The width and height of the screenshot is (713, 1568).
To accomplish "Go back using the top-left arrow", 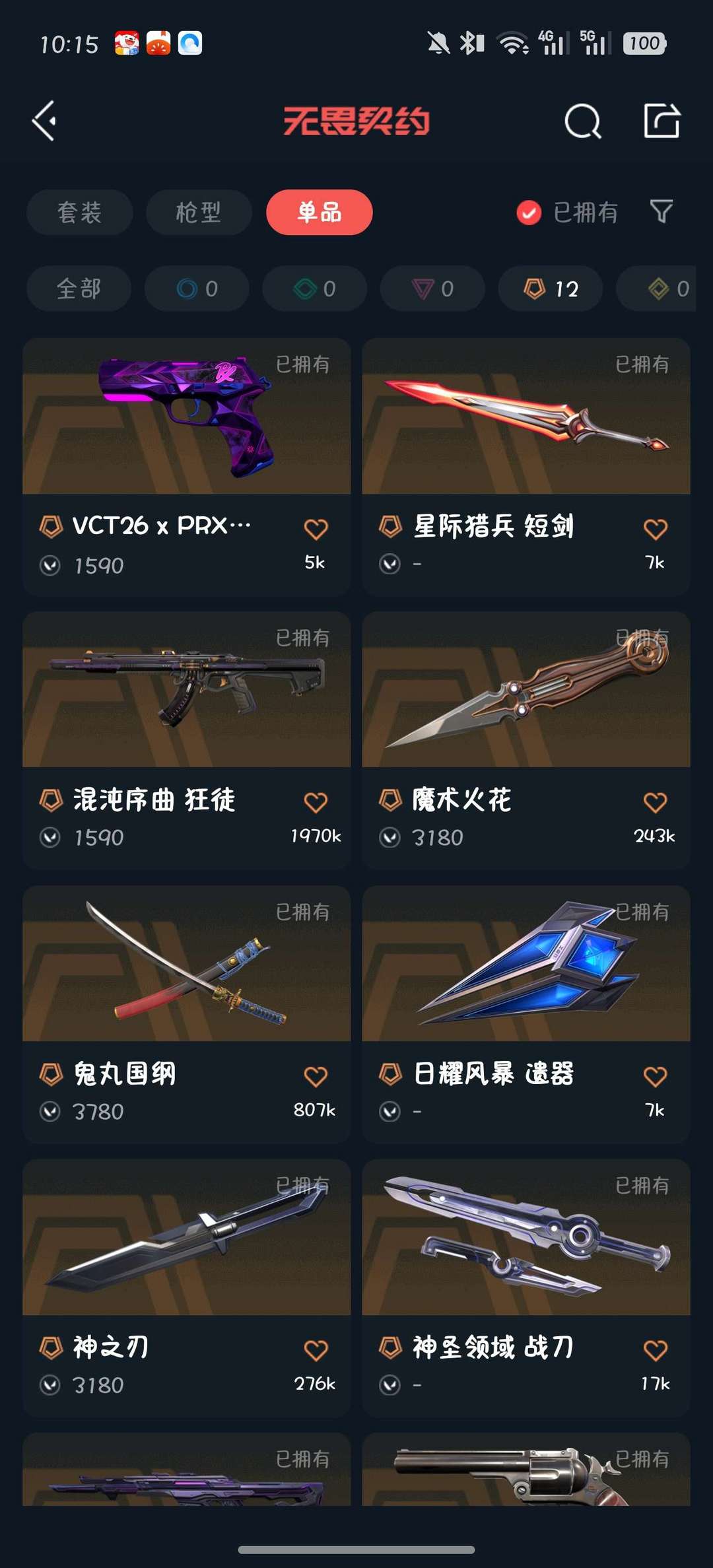I will click(x=45, y=121).
